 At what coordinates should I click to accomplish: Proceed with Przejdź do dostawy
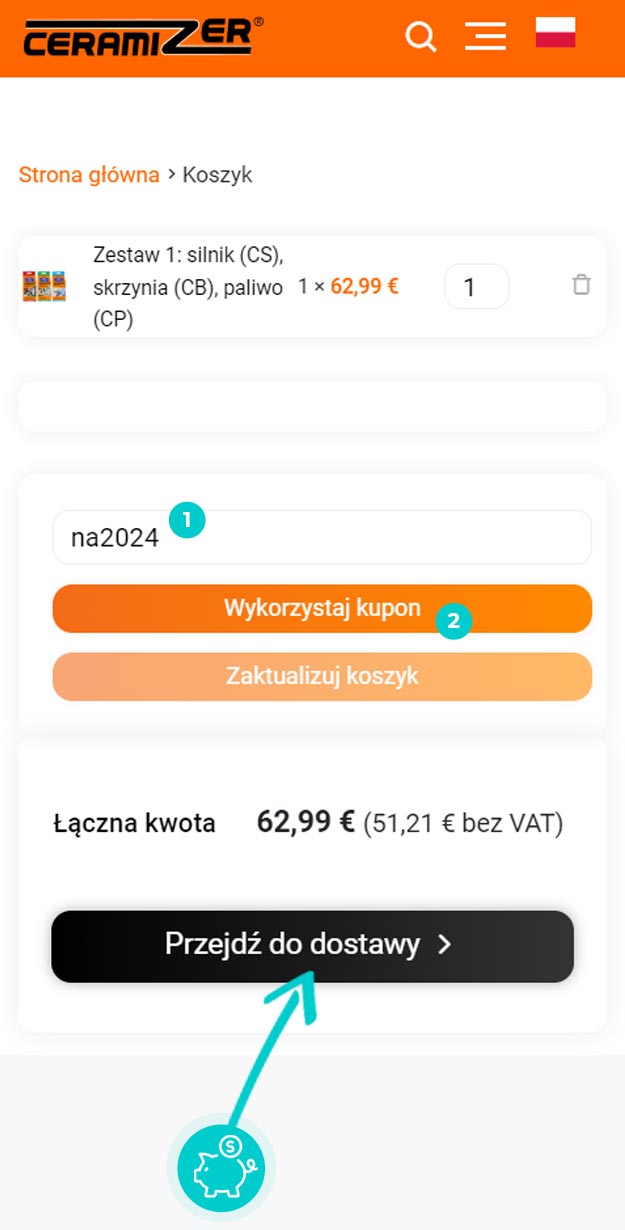[313, 946]
